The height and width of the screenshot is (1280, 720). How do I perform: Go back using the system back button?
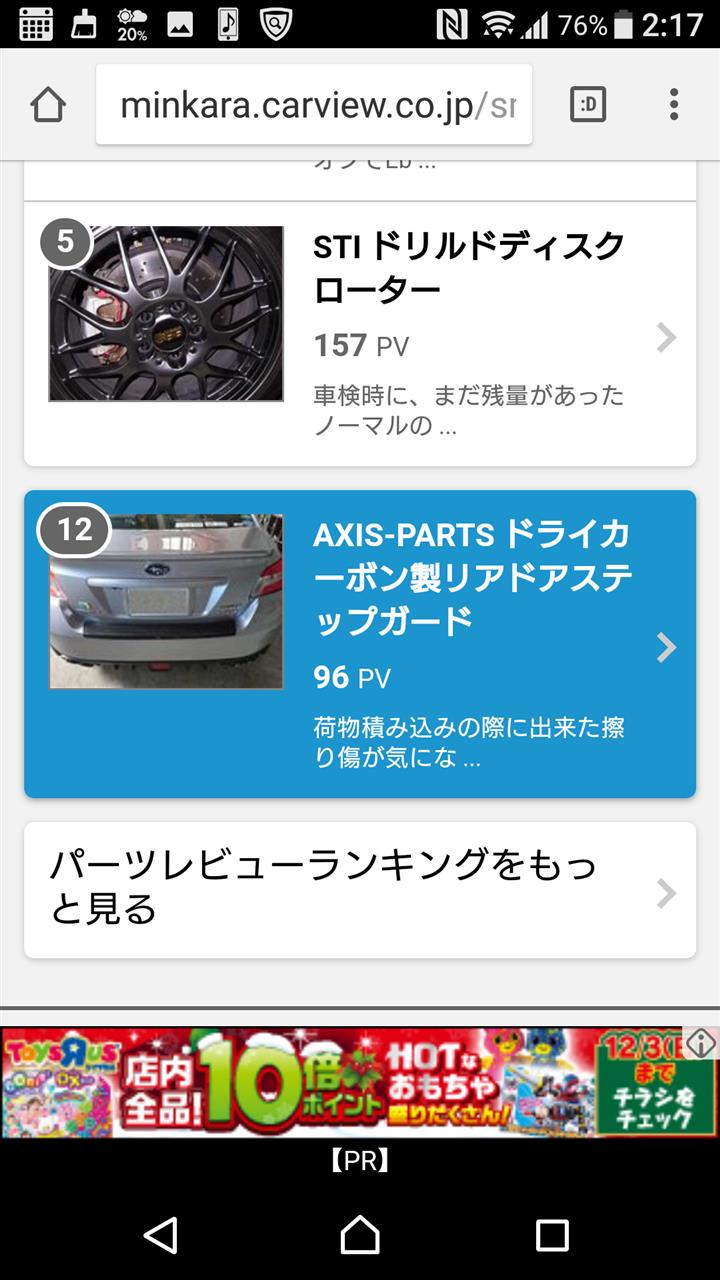click(x=161, y=1236)
